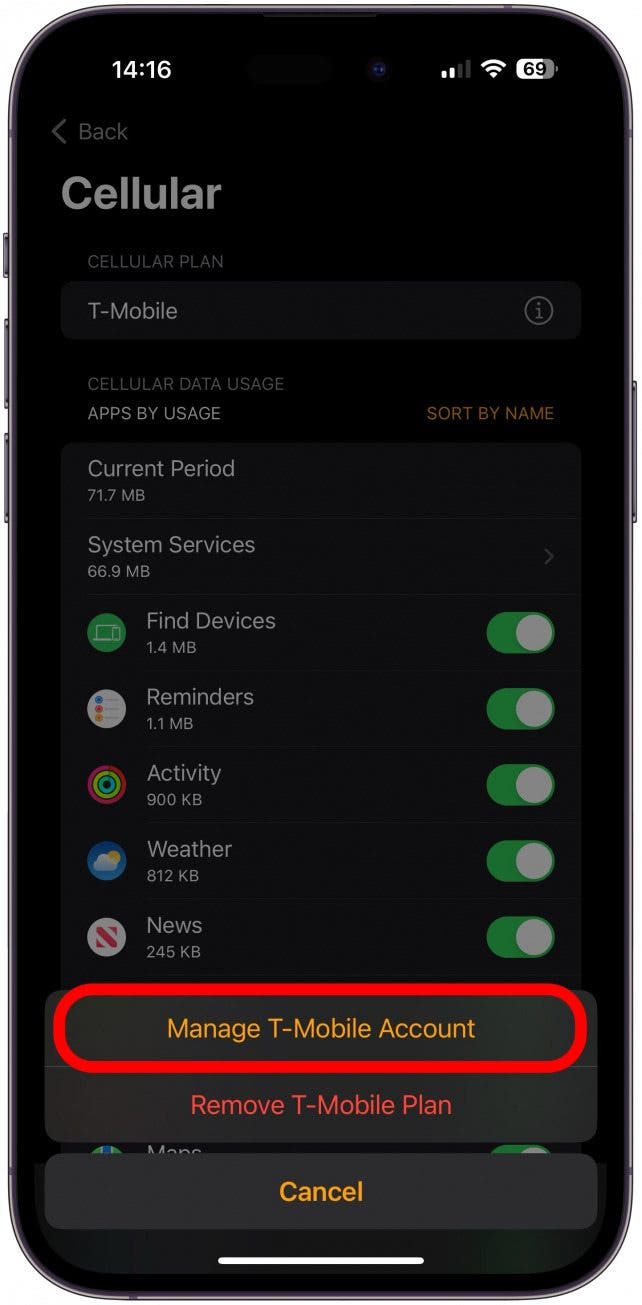Open System Services usage
This screenshot has height=1305, width=642.
coord(320,556)
